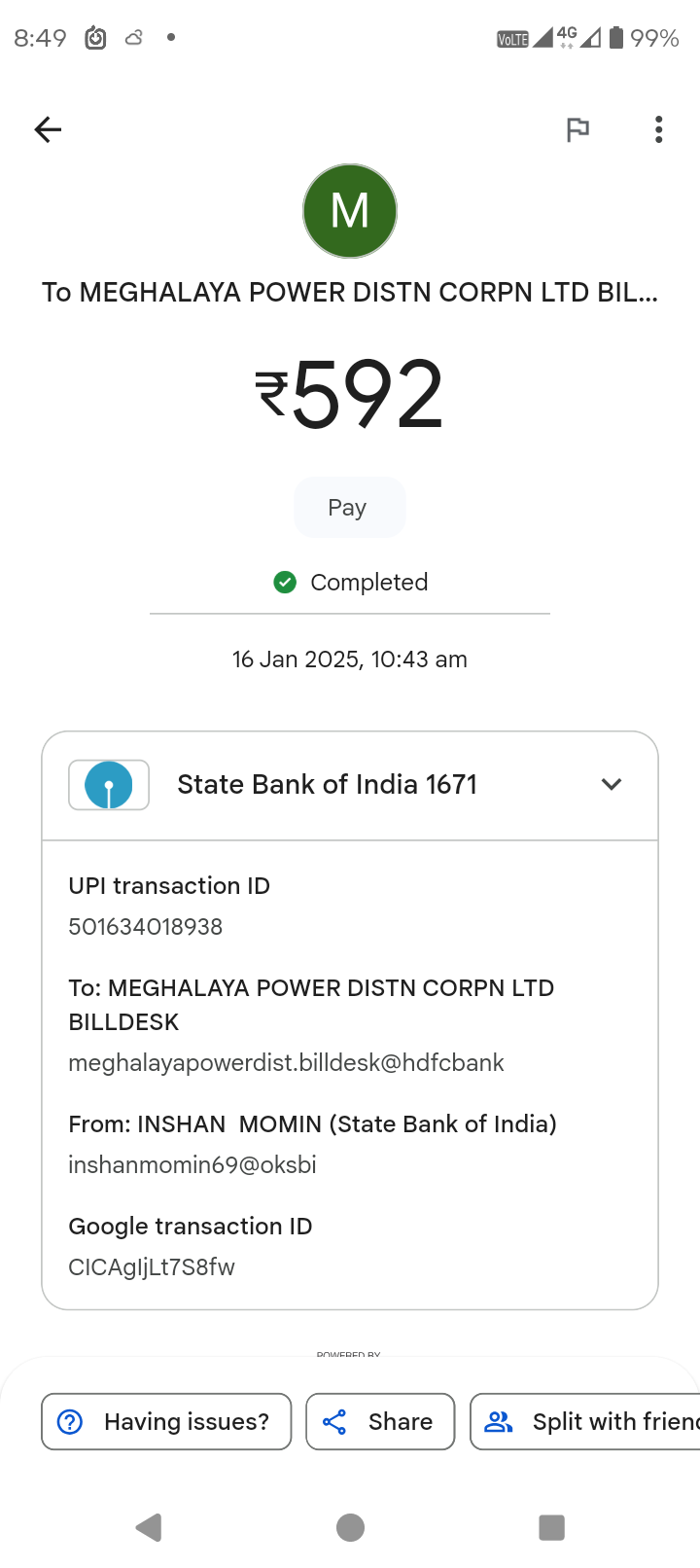Share this payment receipt

pyautogui.click(x=380, y=1421)
